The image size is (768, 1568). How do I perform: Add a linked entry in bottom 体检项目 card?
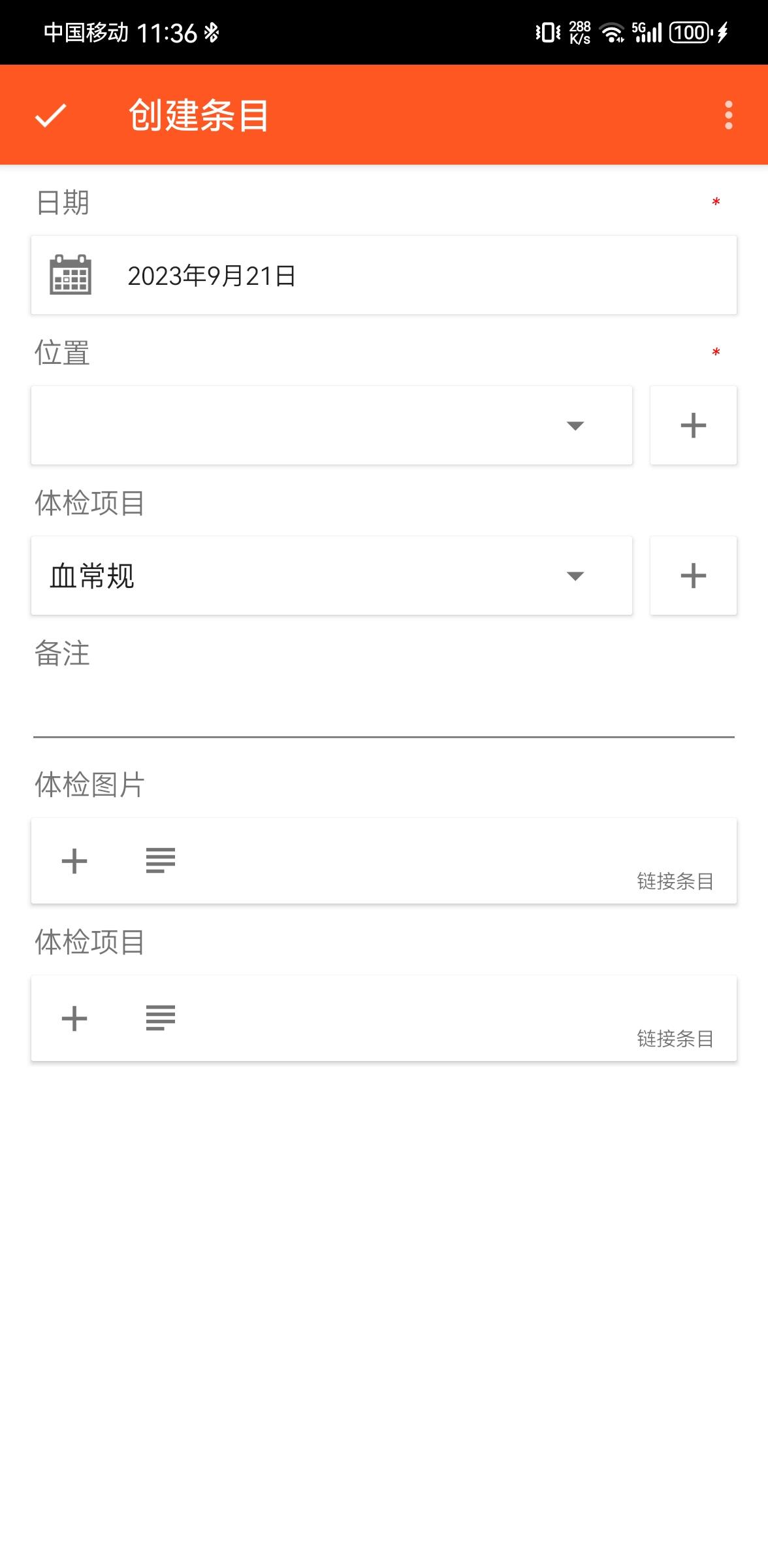coord(74,1019)
